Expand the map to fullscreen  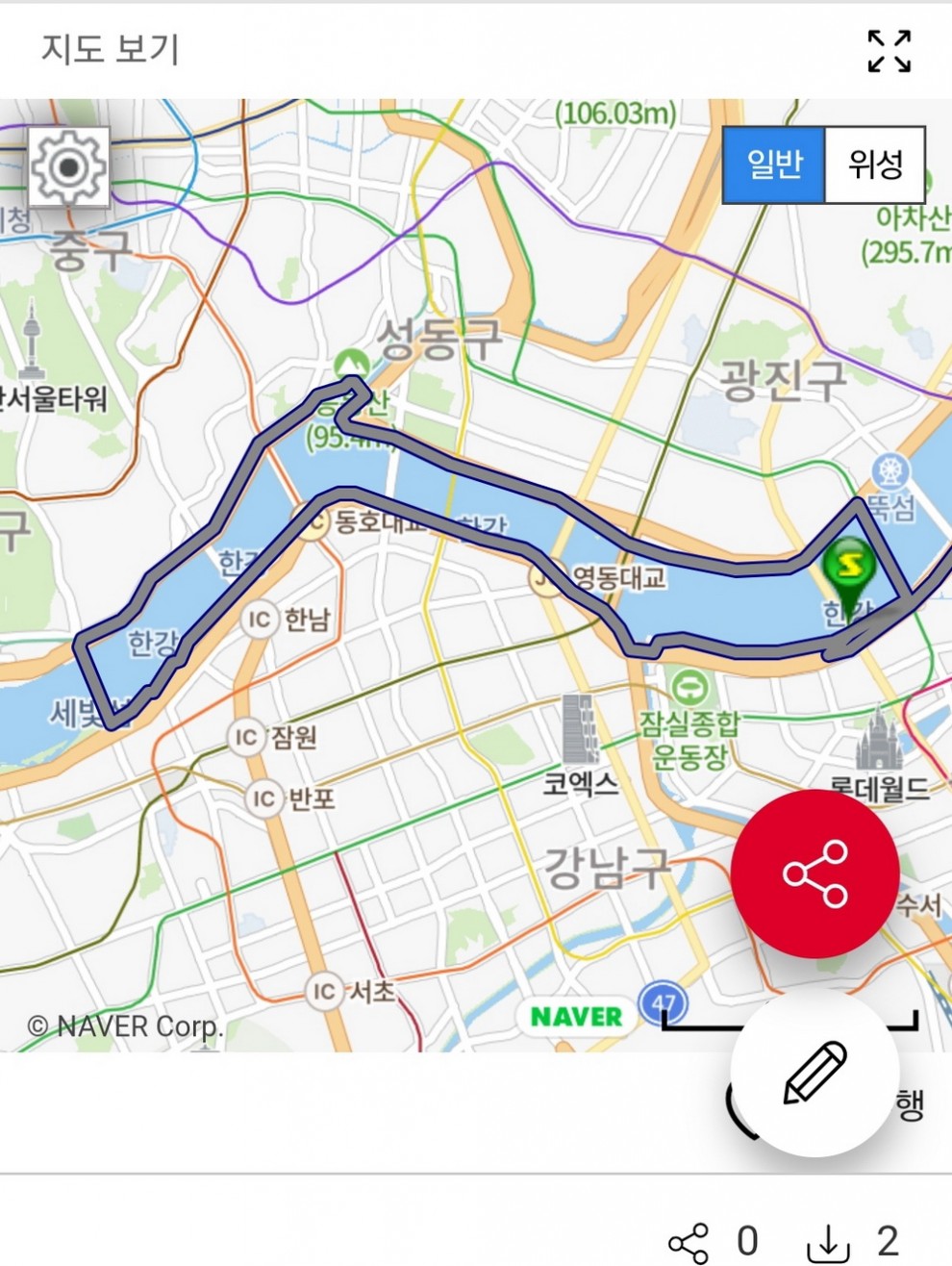889,51
